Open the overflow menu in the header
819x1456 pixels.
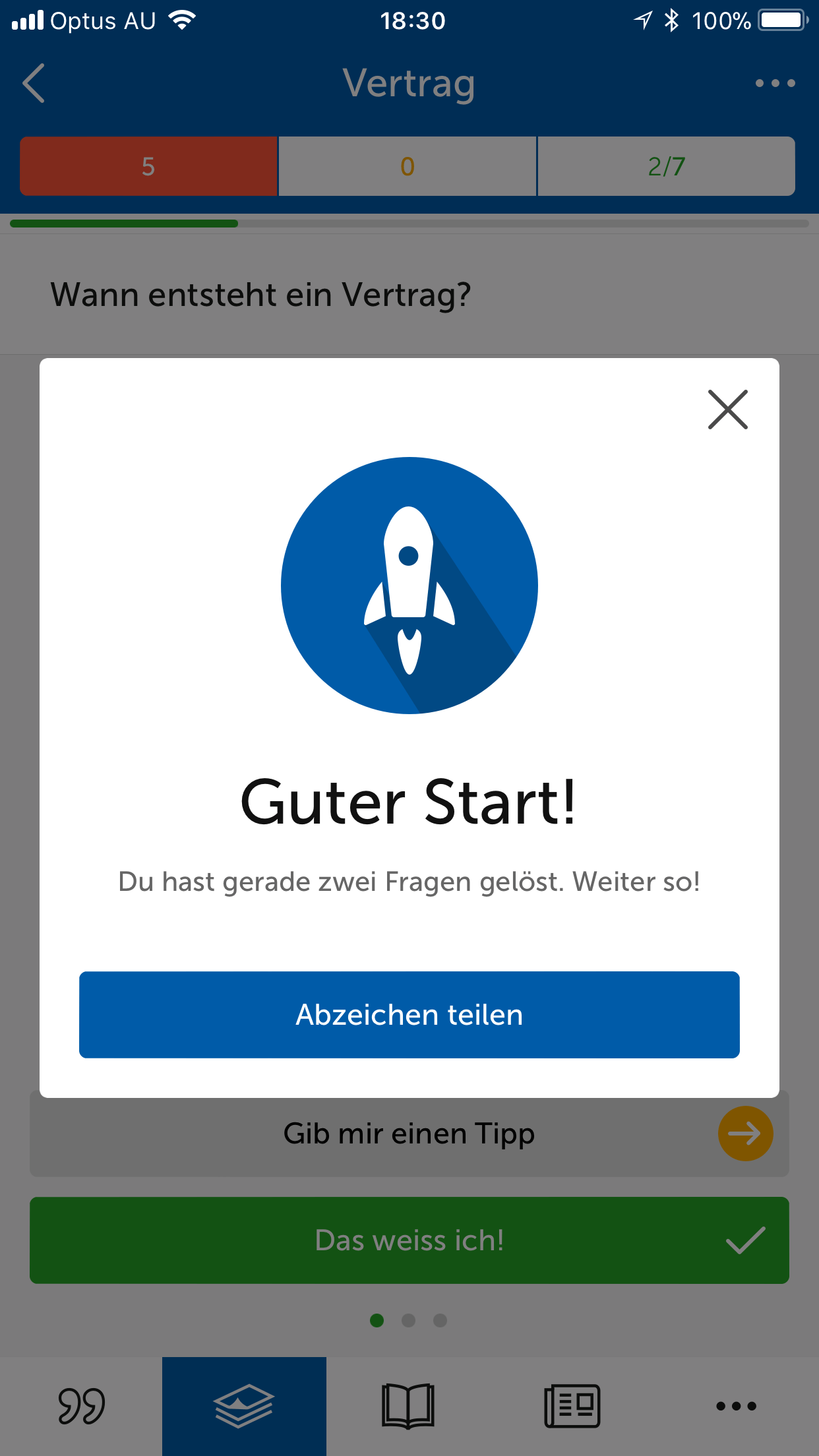(x=775, y=83)
